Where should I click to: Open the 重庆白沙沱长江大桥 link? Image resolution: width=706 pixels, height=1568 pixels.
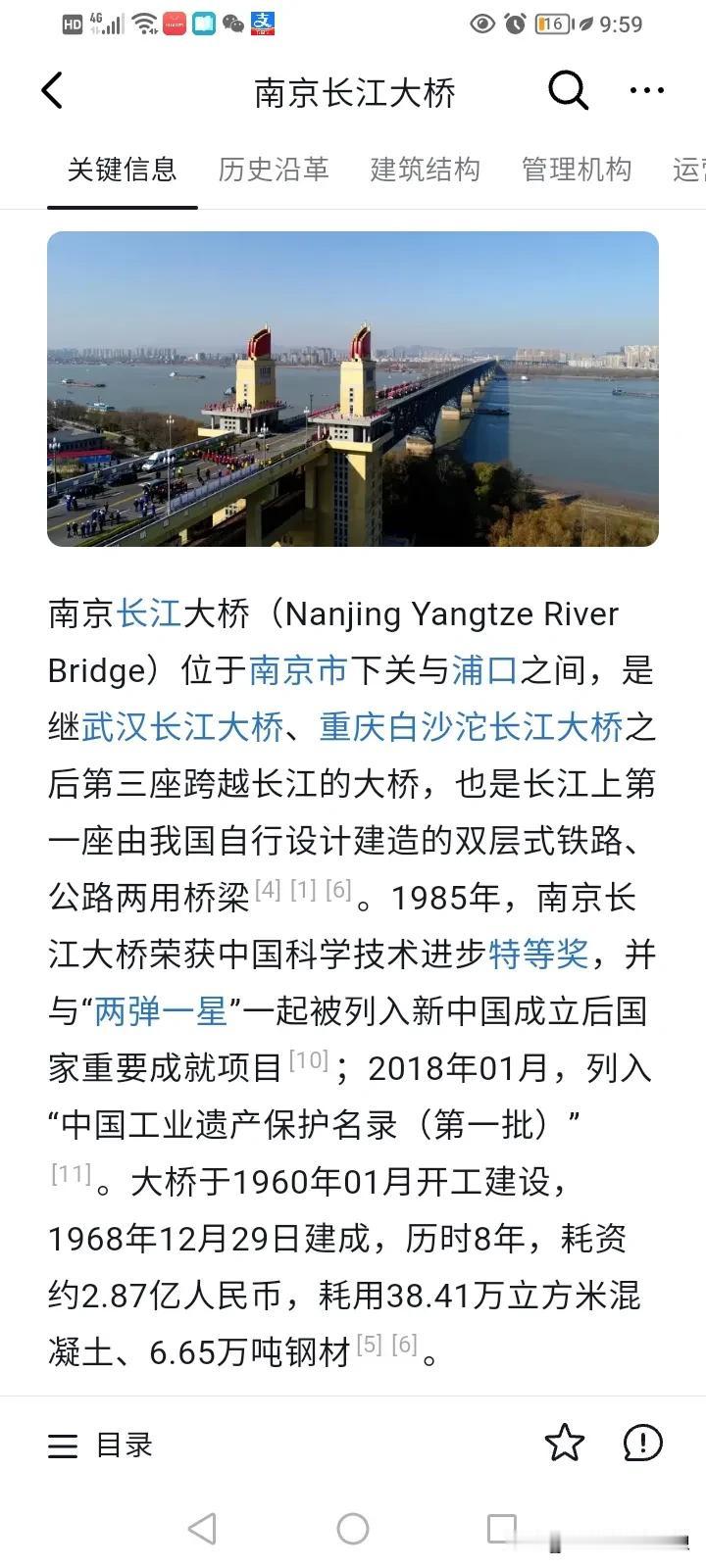tap(471, 727)
